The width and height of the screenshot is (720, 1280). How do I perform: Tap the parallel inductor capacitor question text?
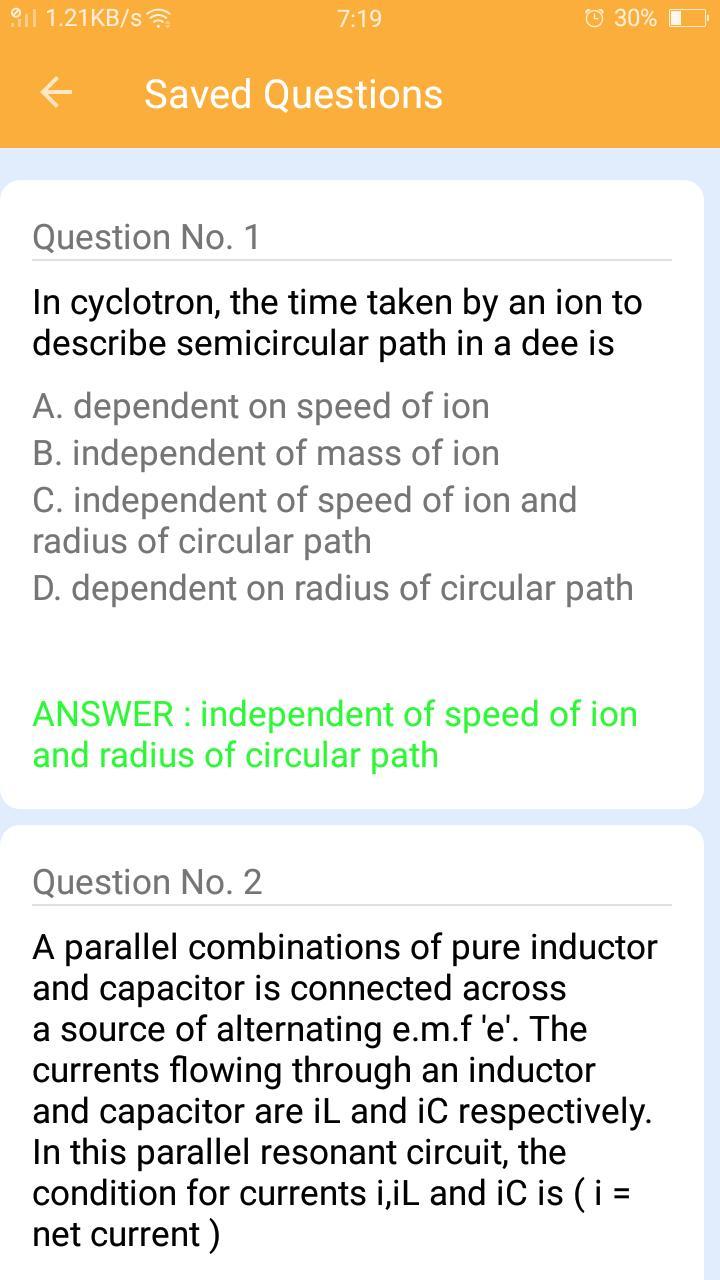click(345, 1090)
